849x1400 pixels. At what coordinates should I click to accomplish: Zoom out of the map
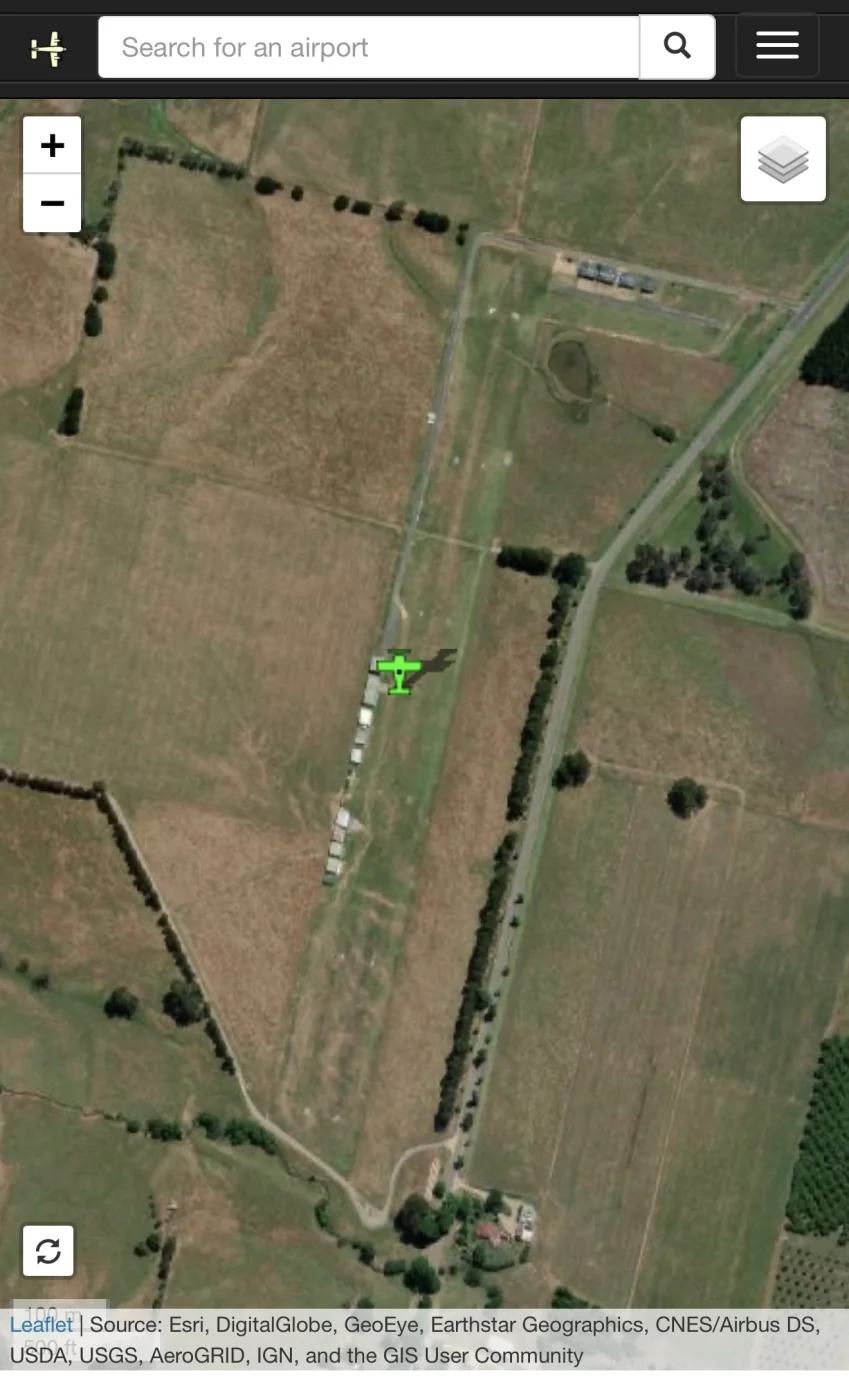[x=52, y=204]
